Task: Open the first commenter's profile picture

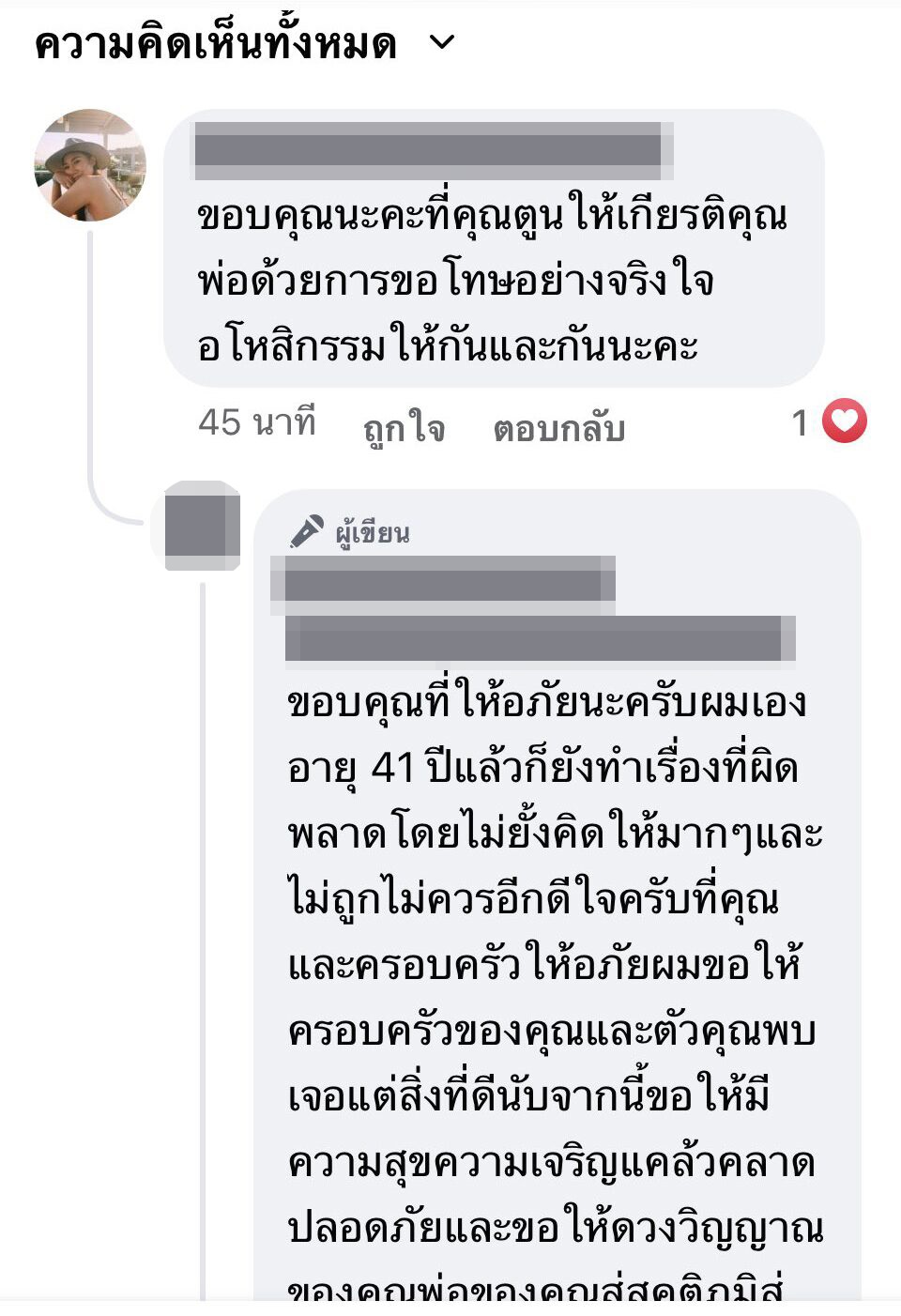Action: (x=90, y=165)
